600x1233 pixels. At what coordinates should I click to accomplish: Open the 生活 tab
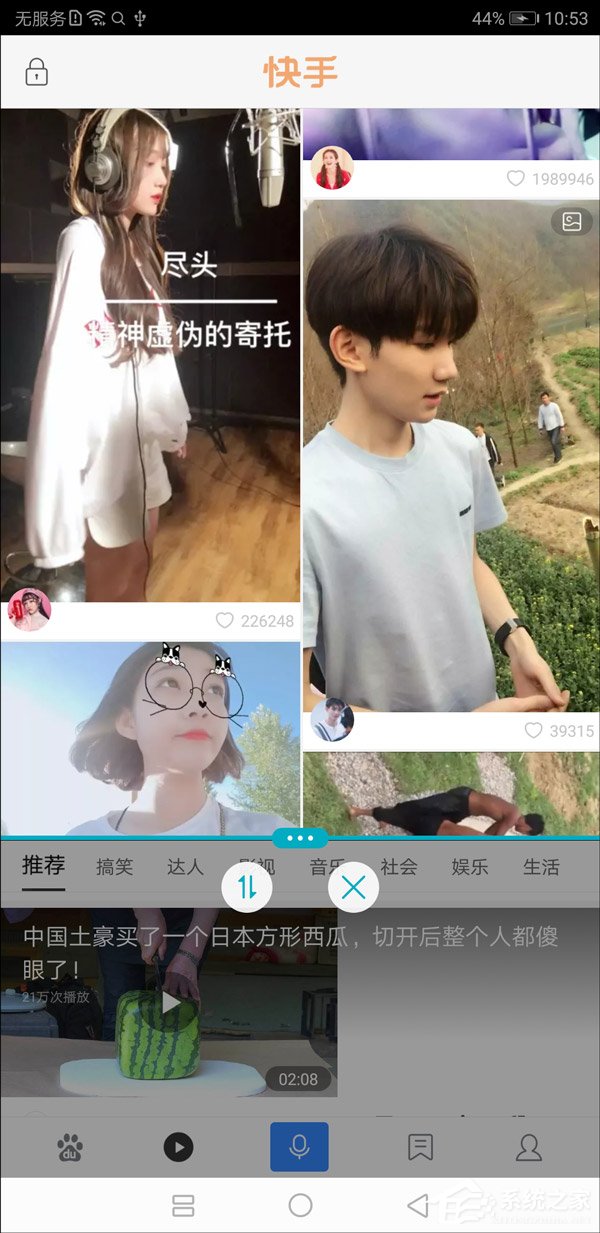[541, 867]
